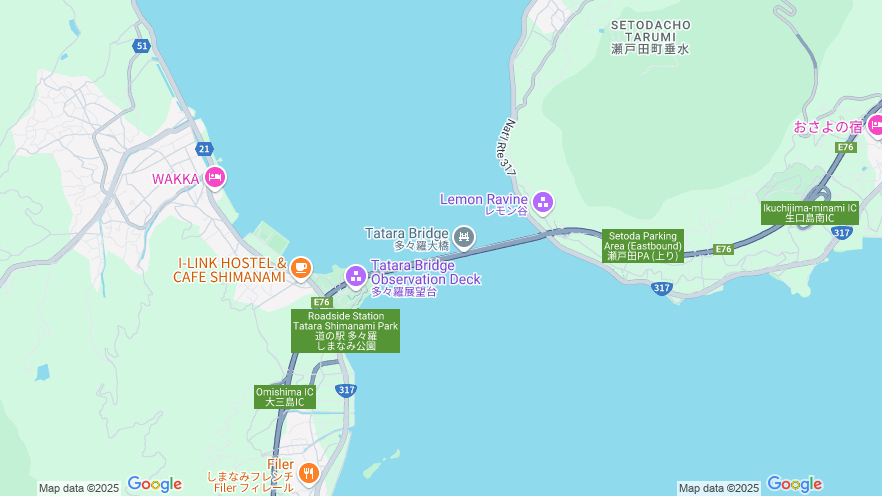The image size is (882, 496).
Task: Tap the おさよの宿 lodging pin
Action: click(875, 125)
